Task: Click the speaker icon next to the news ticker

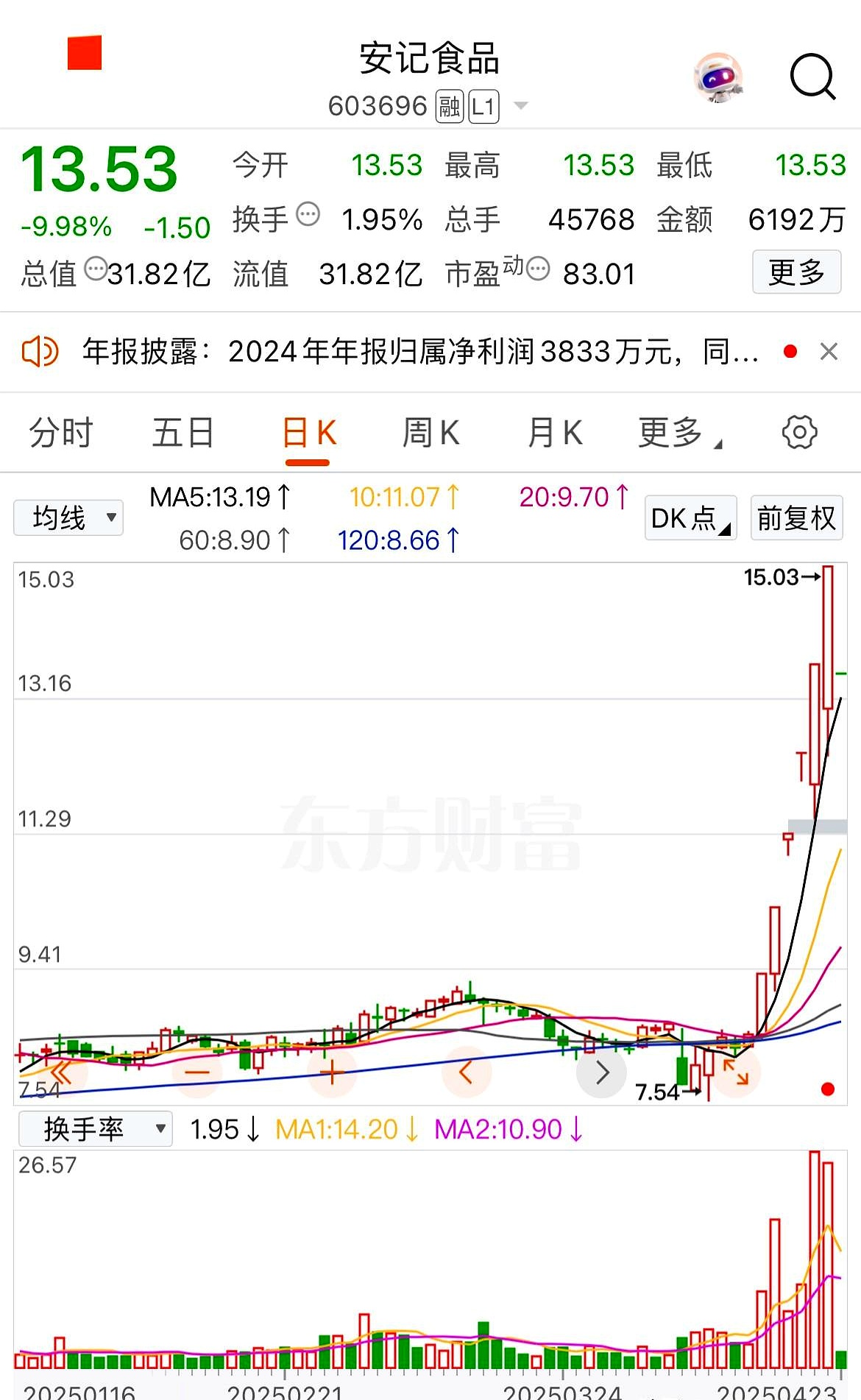Action: coord(40,351)
